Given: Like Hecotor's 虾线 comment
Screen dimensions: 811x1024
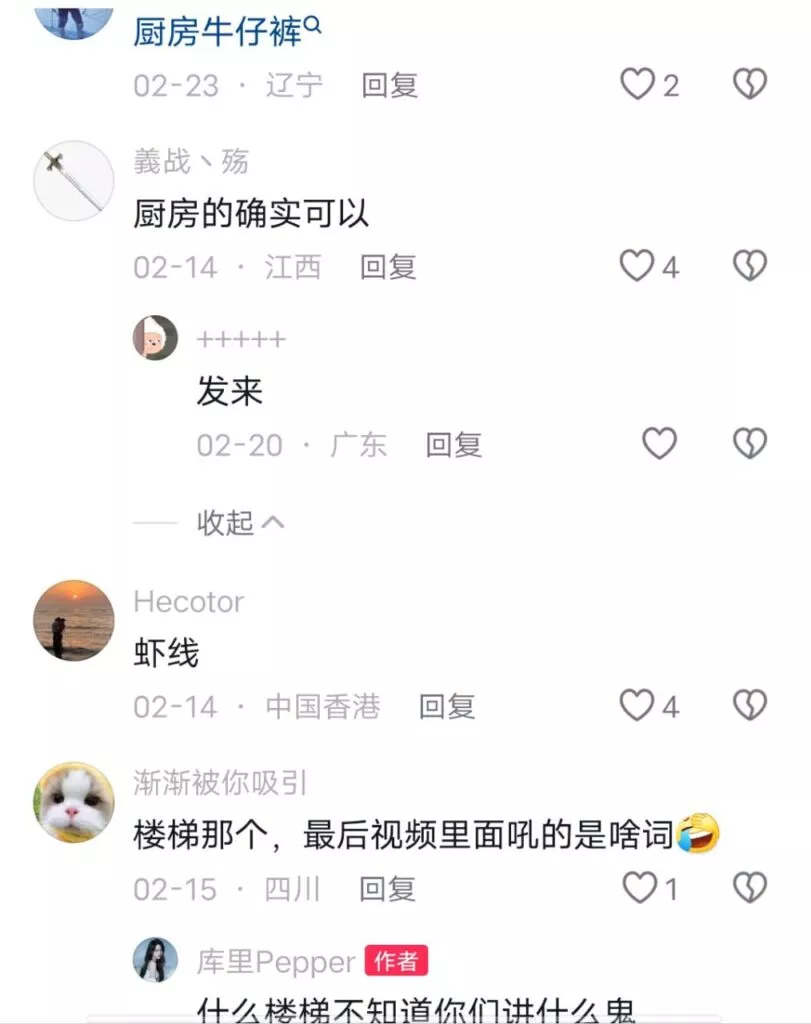Looking at the screenshot, I should click(638, 706).
